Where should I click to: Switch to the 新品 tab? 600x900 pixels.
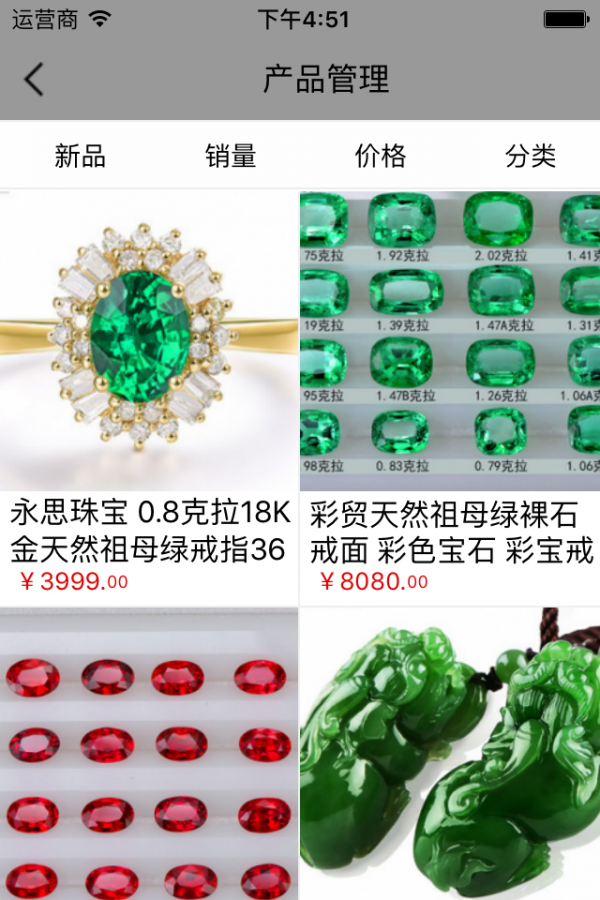point(80,156)
